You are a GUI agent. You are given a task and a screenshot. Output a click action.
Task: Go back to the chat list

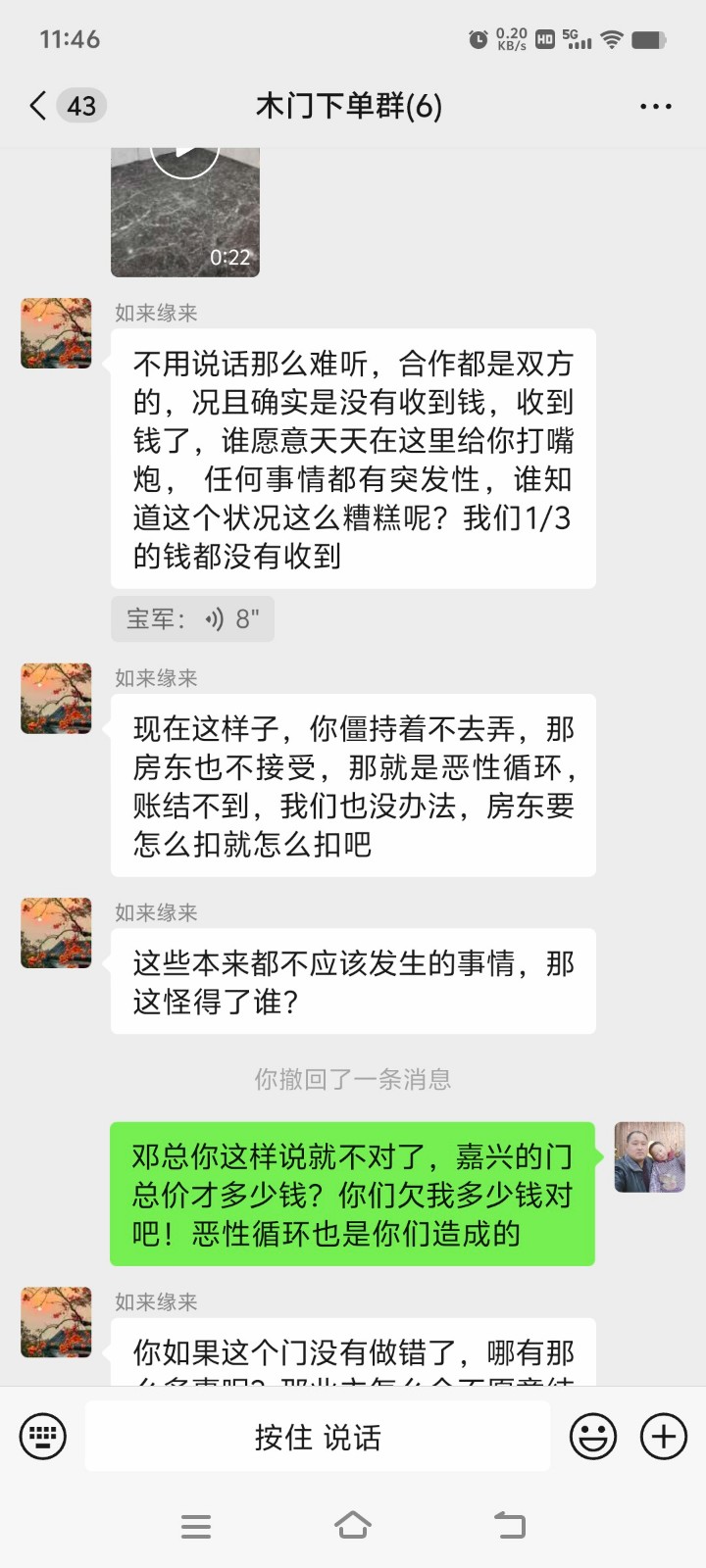point(39,106)
